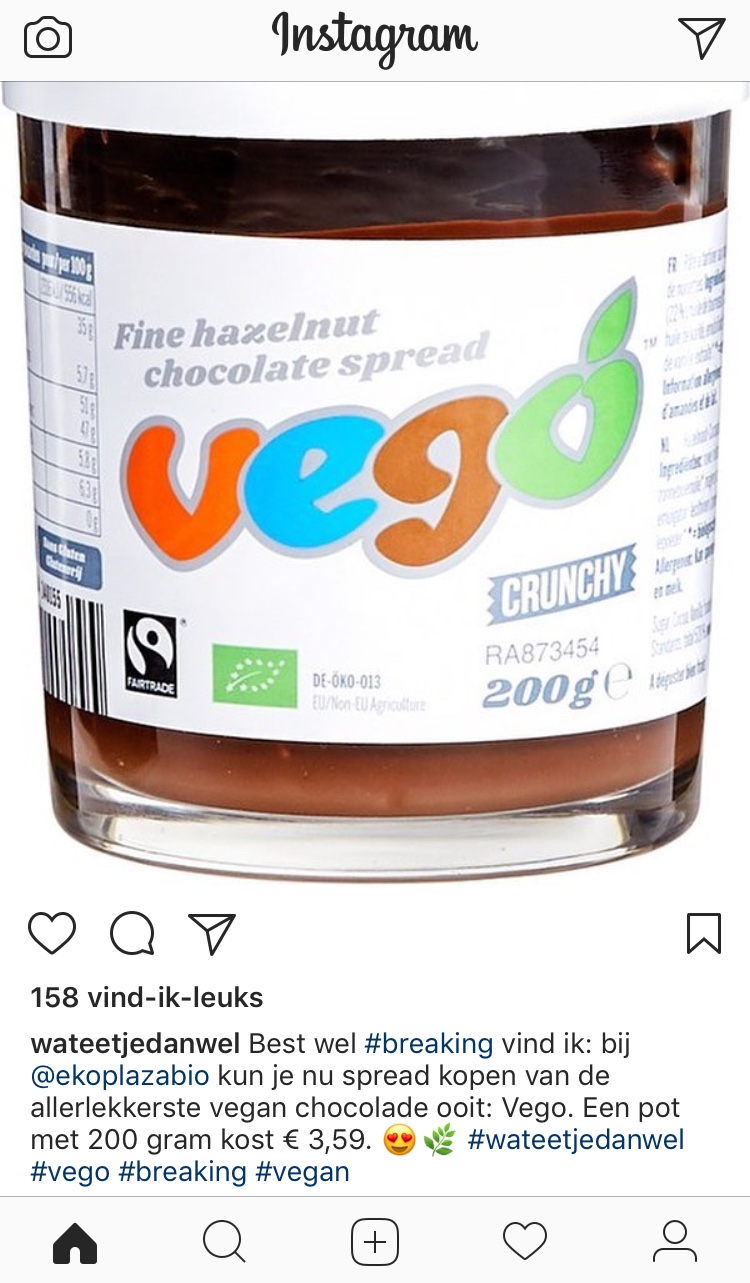
Task: Bookmark the Vego spread post
Action: point(704,933)
